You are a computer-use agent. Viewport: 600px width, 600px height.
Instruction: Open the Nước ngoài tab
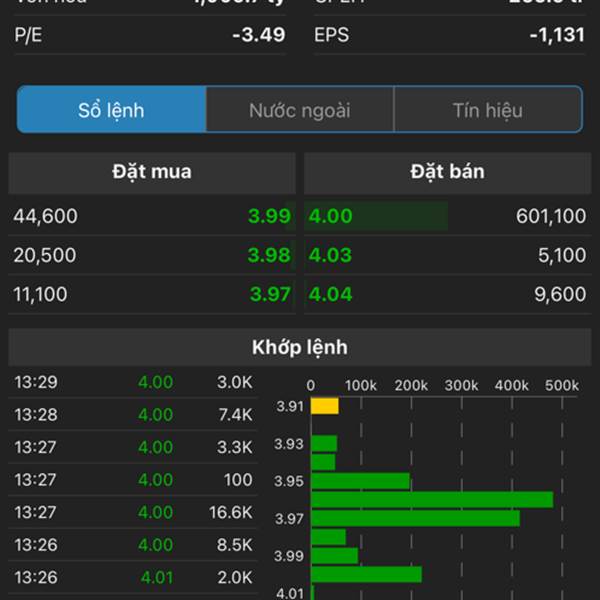pyautogui.click(x=299, y=110)
